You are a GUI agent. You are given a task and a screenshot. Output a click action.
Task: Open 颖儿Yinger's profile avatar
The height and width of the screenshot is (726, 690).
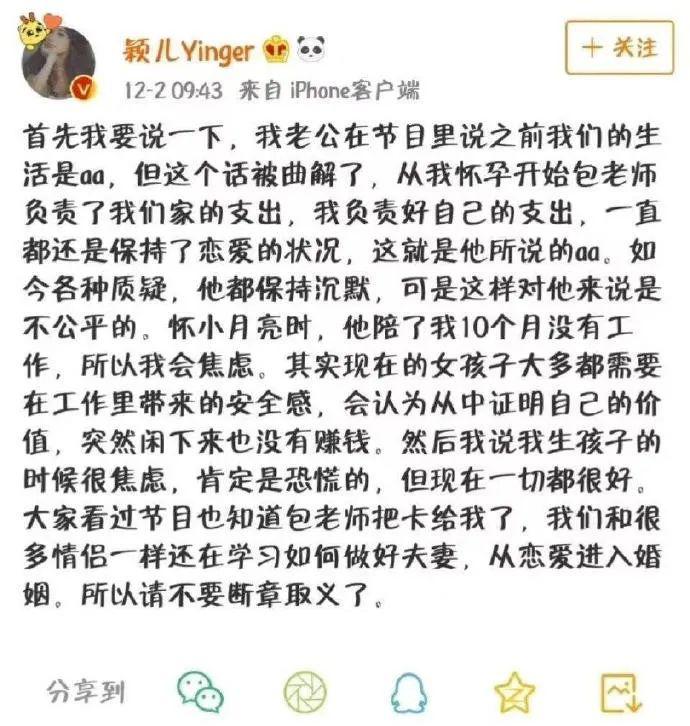coord(60,58)
